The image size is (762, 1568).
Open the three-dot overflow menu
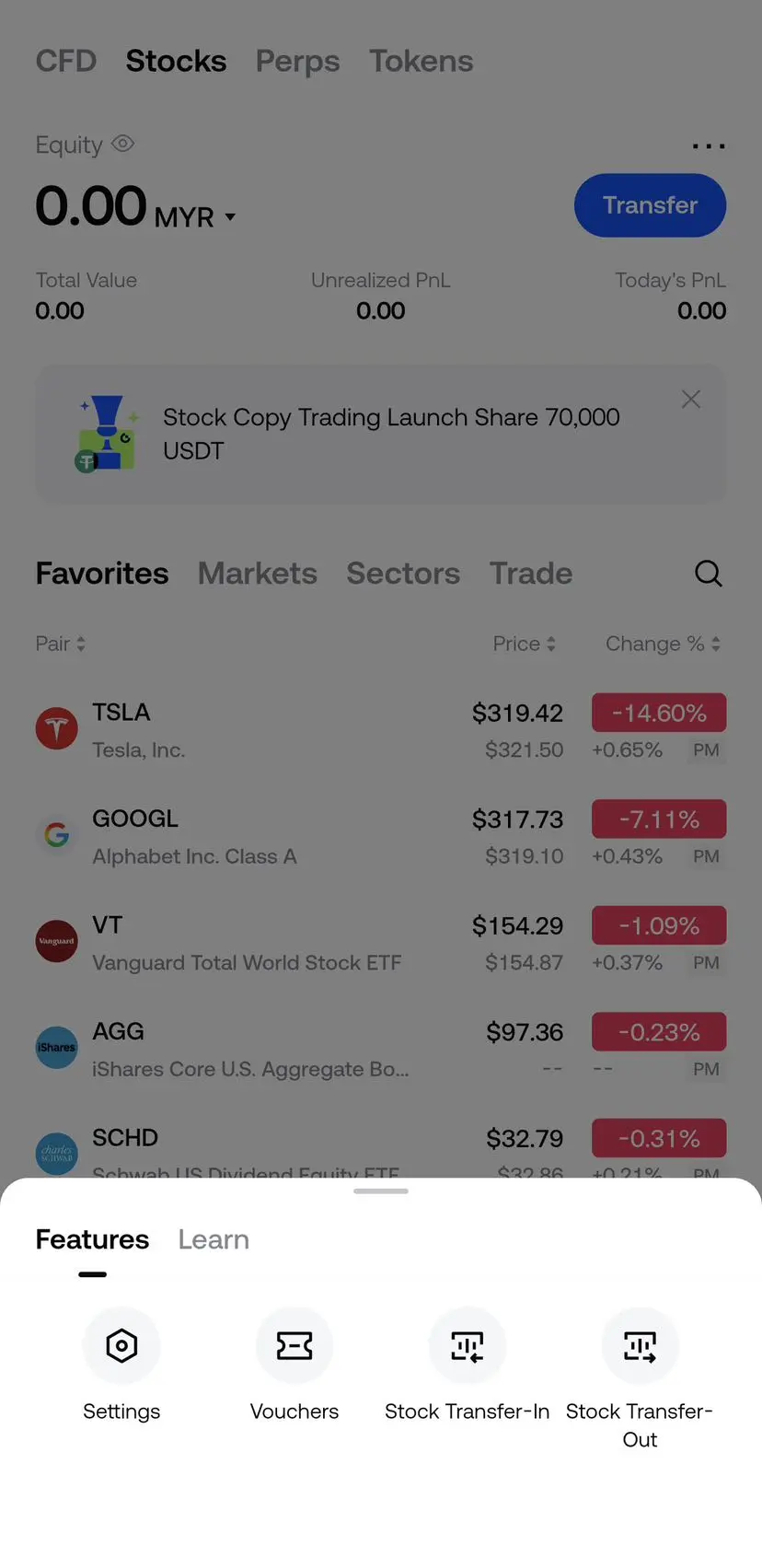(x=709, y=146)
